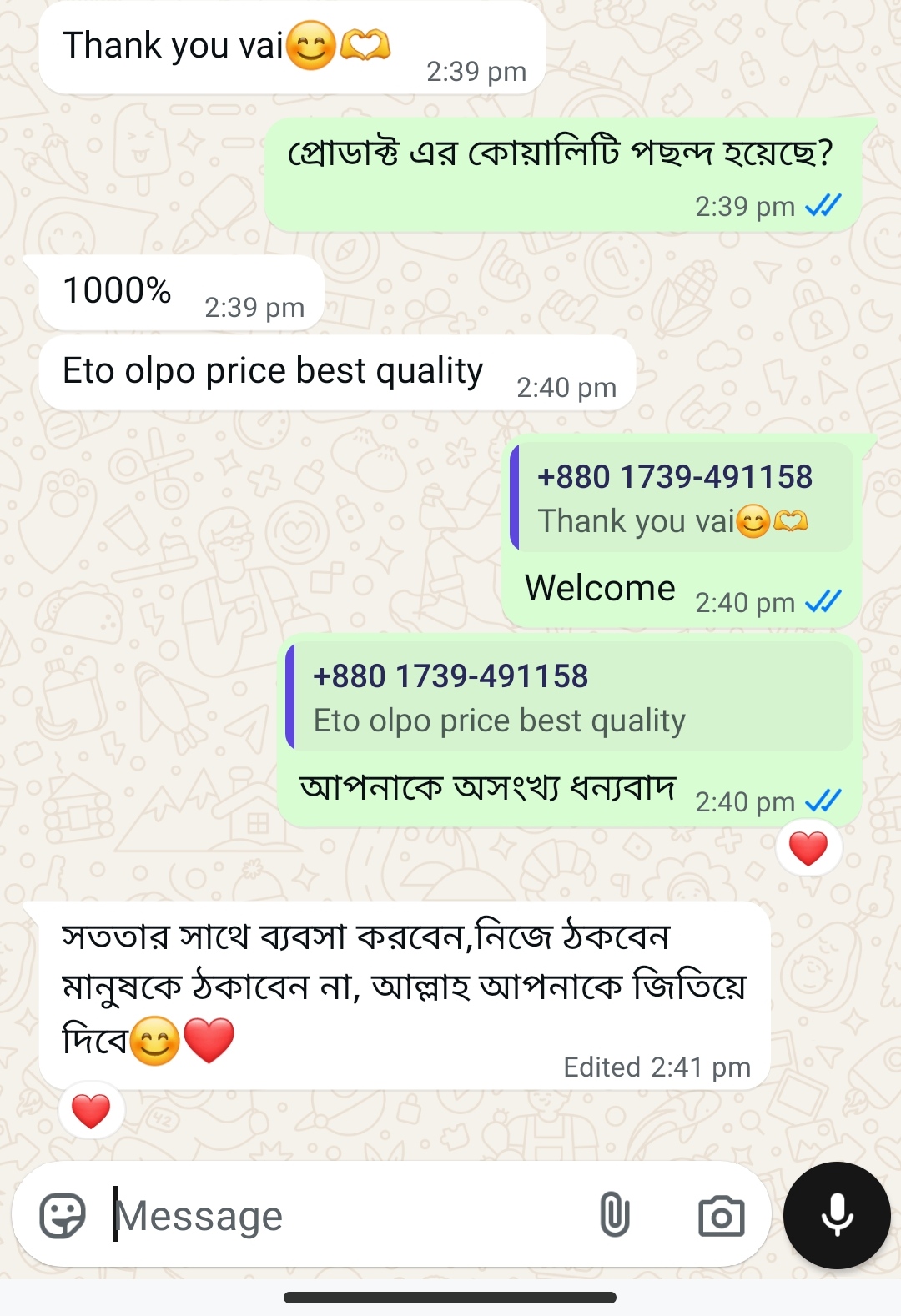Tap the 'Thank you vai' message at the top
Screen dimensions: 901x1316
pos(225,46)
